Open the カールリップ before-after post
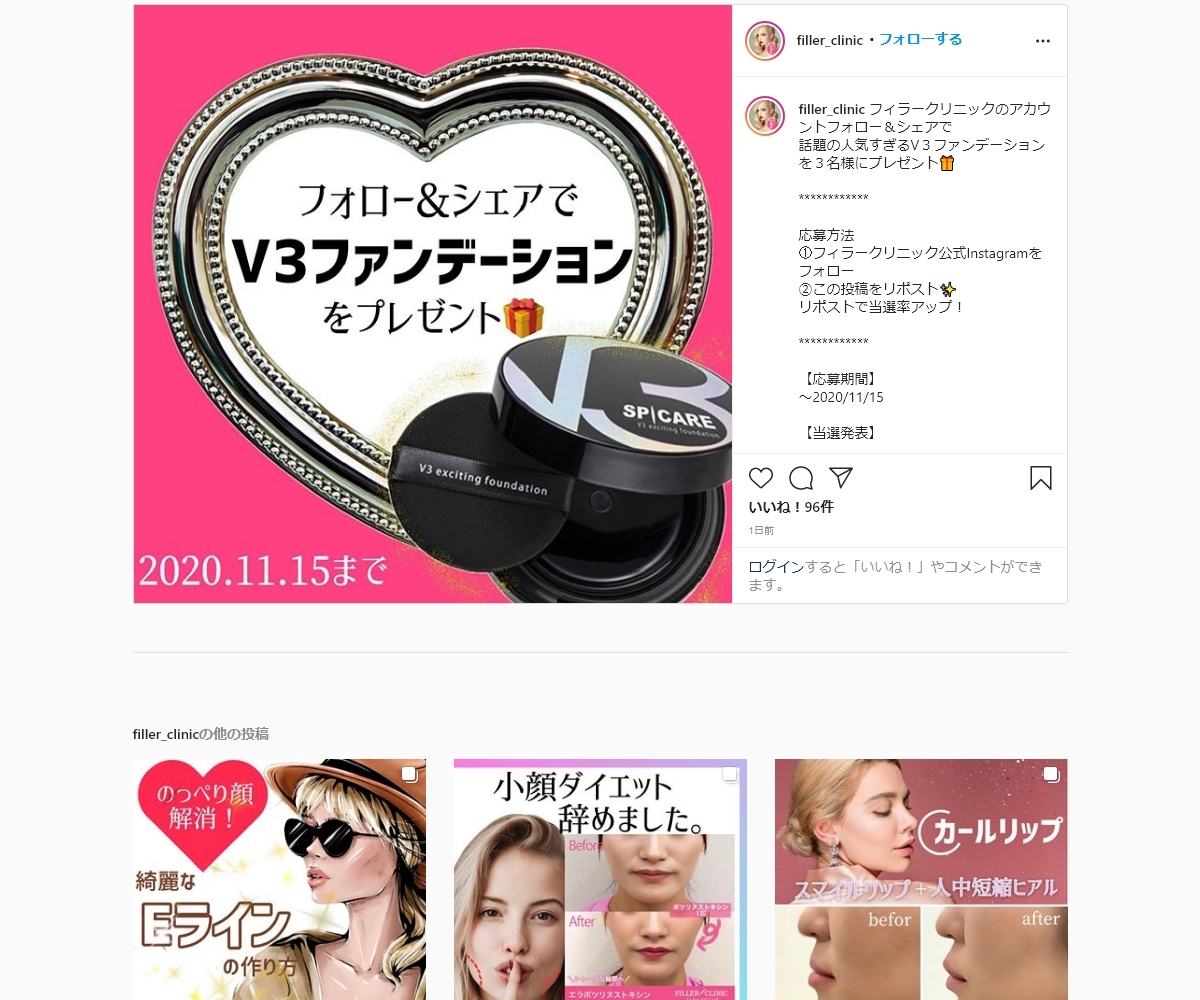 coord(921,880)
